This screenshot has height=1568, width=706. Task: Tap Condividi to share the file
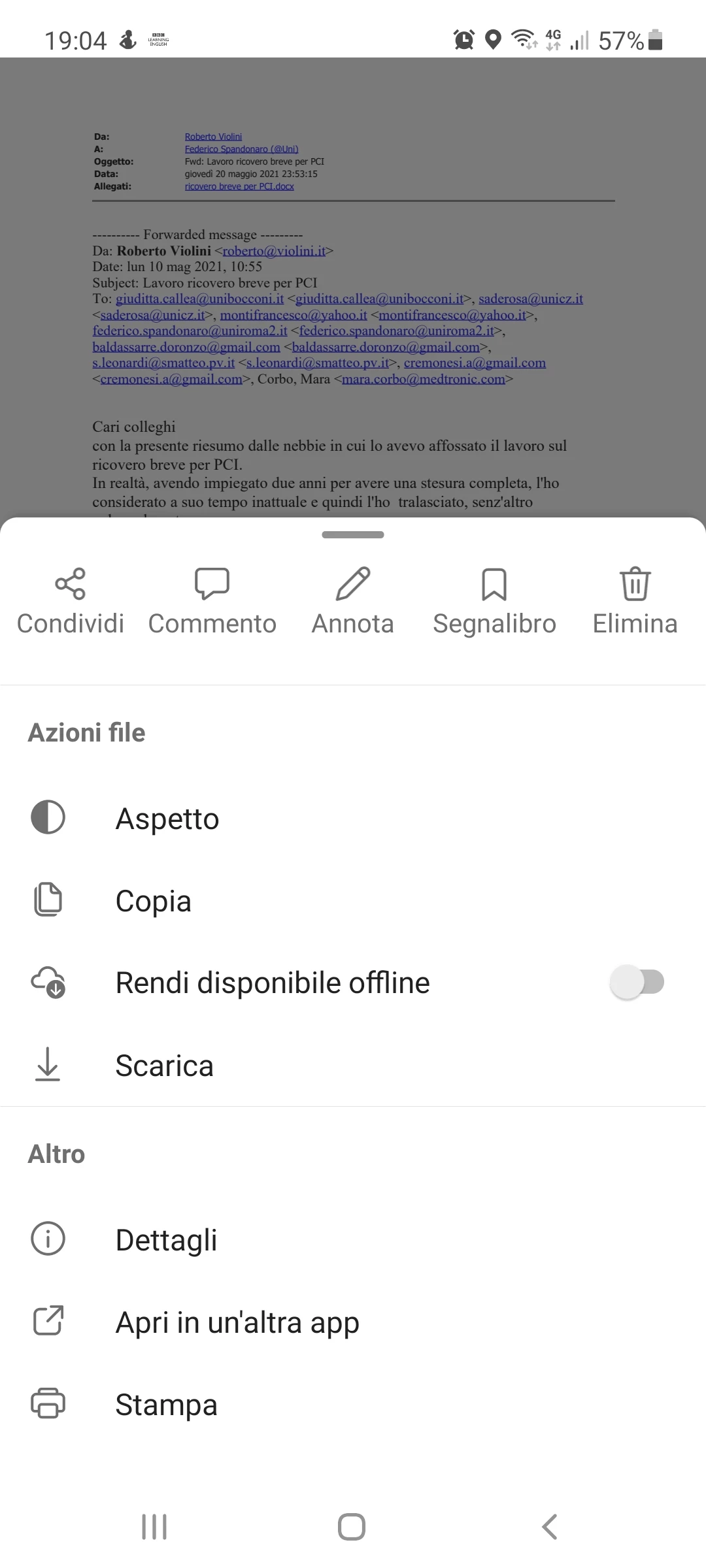tap(71, 601)
